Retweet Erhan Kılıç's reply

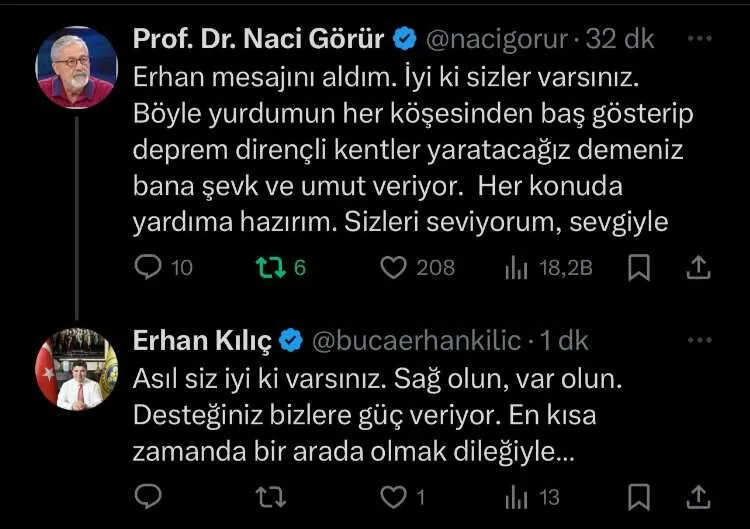[269, 495]
